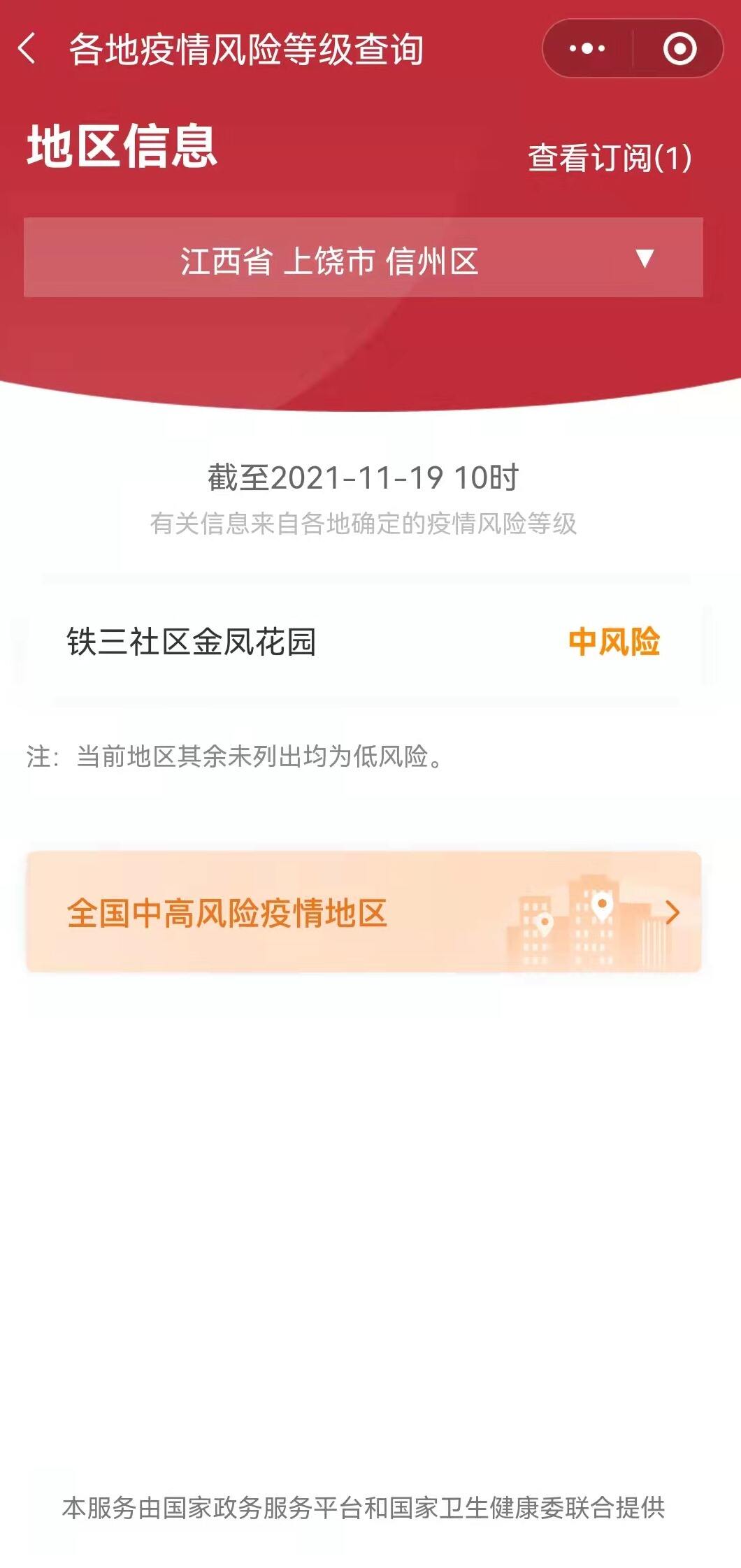Open 查看订阅(1) subscriptions
The width and height of the screenshot is (741, 1568).
pos(610,158)
